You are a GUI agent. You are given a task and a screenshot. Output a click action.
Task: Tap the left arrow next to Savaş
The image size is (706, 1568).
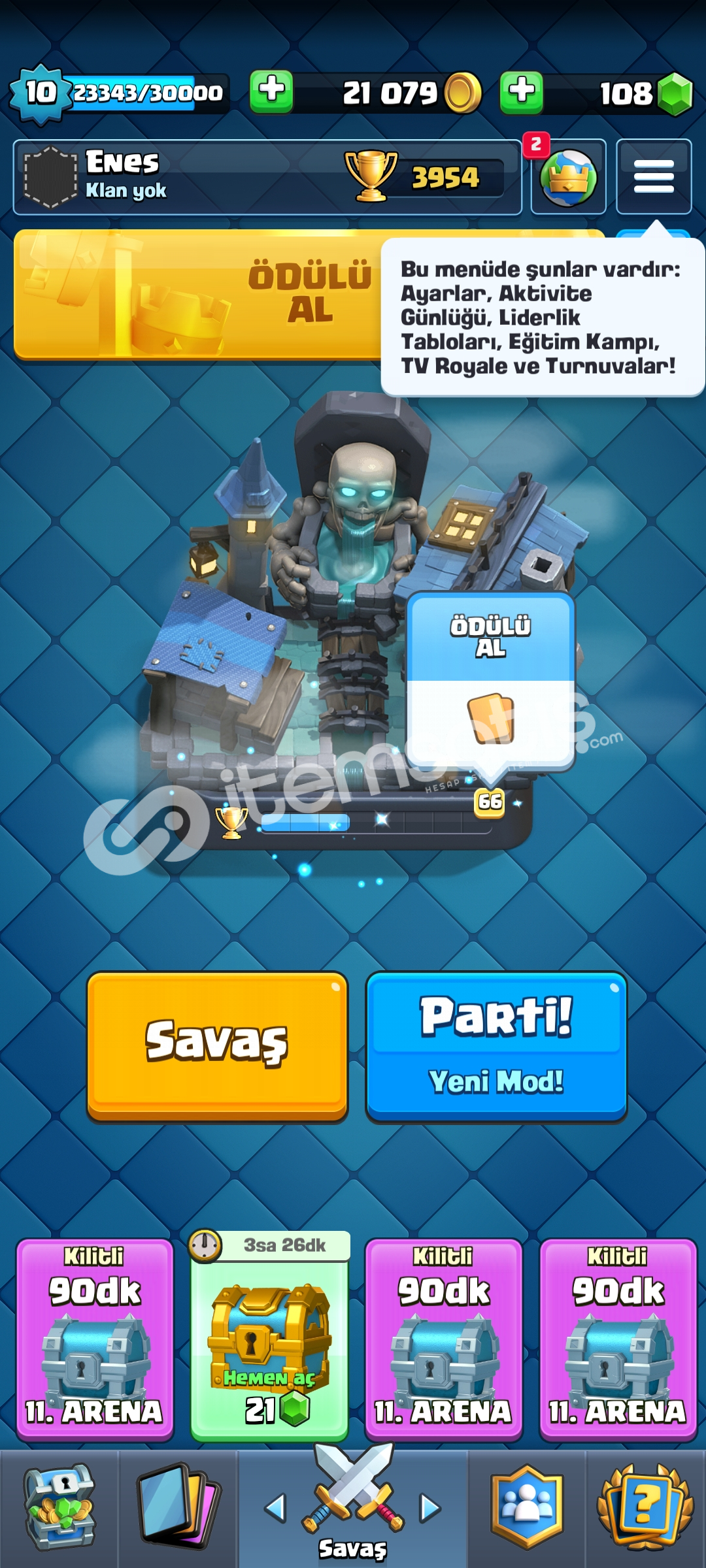(275, 1508)
